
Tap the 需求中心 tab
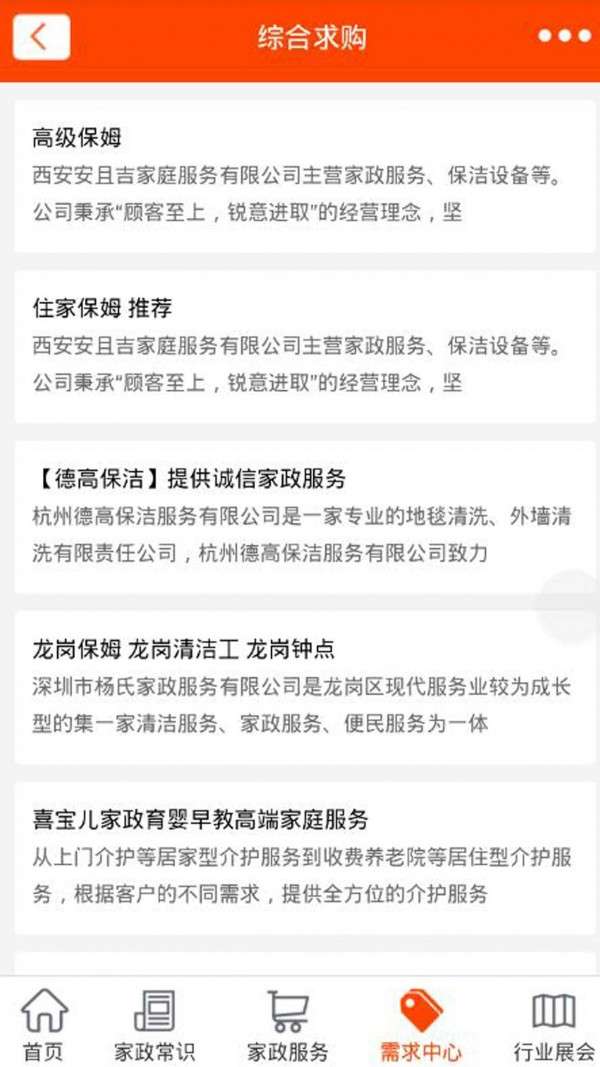tap(421, 1023)
